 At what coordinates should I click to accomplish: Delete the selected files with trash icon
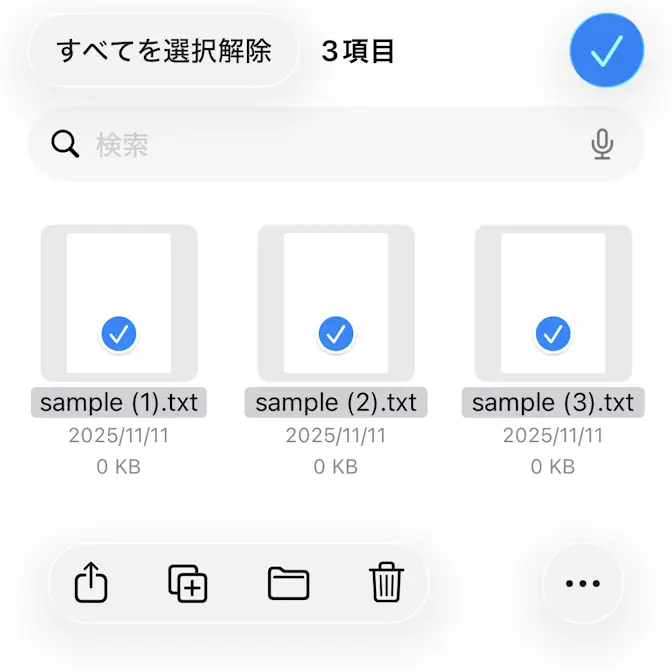(386, 582)
